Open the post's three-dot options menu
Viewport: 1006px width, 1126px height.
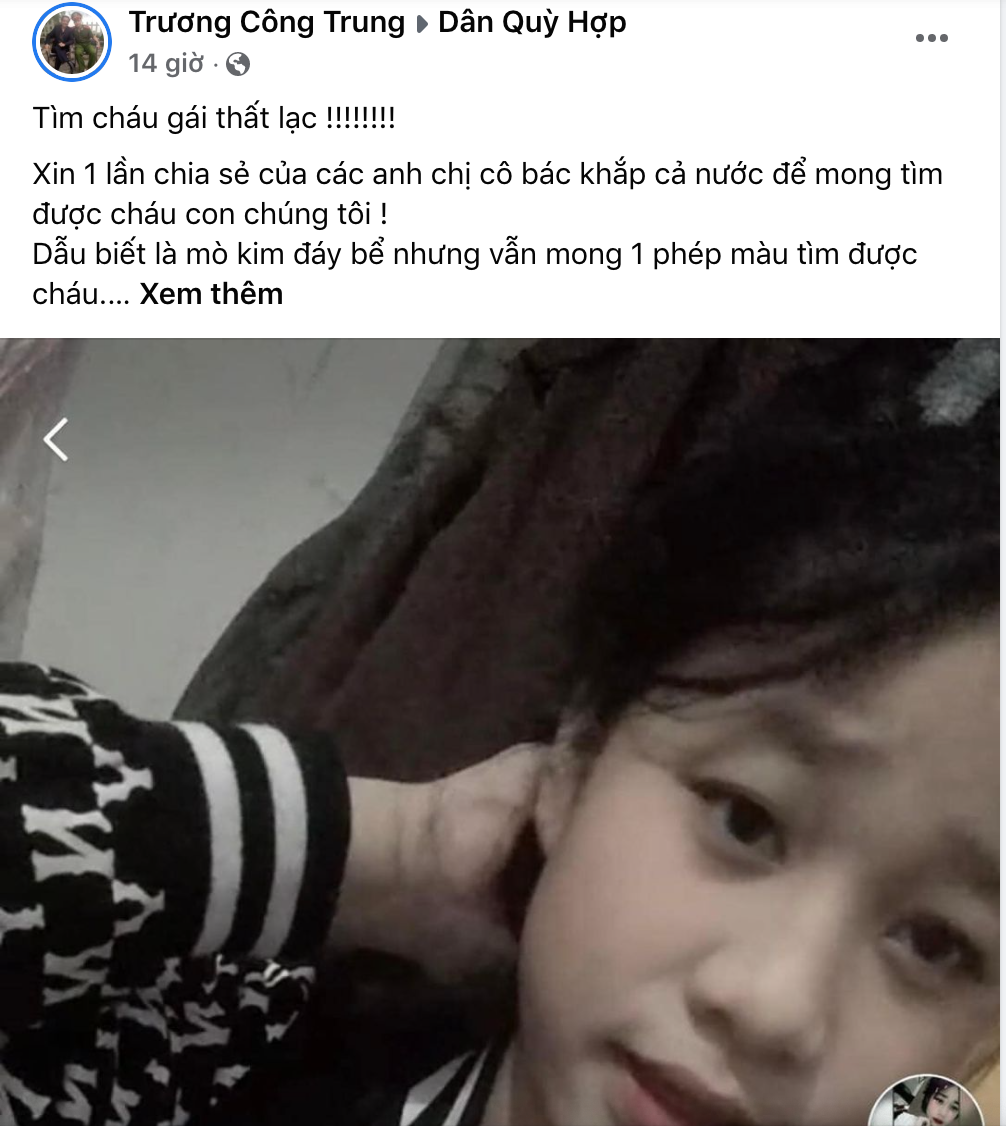pos(931,39)
